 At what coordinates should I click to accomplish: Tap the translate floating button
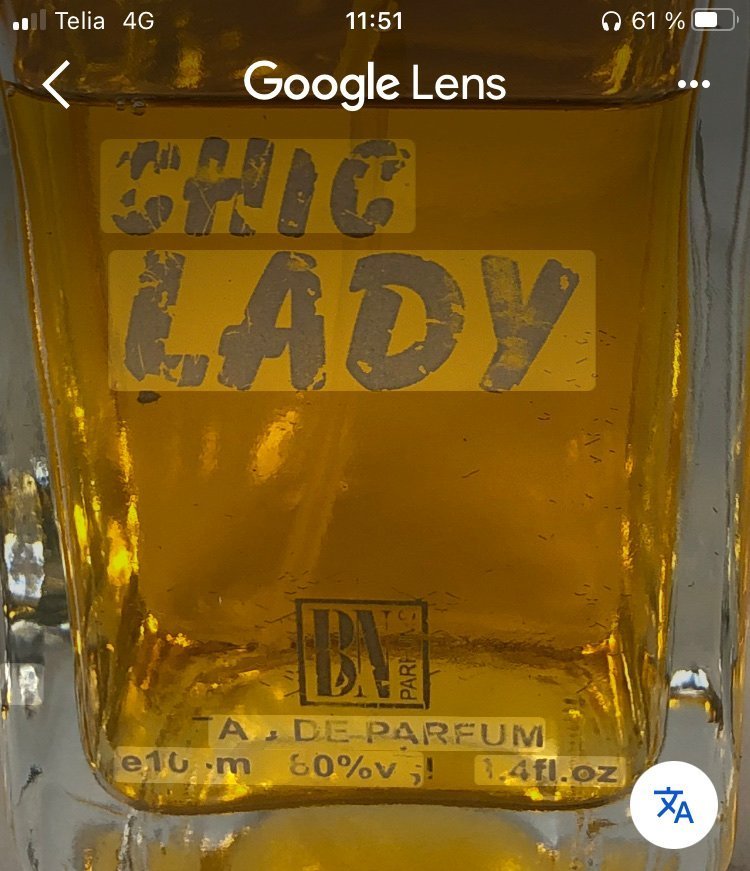tap(673, 805)
